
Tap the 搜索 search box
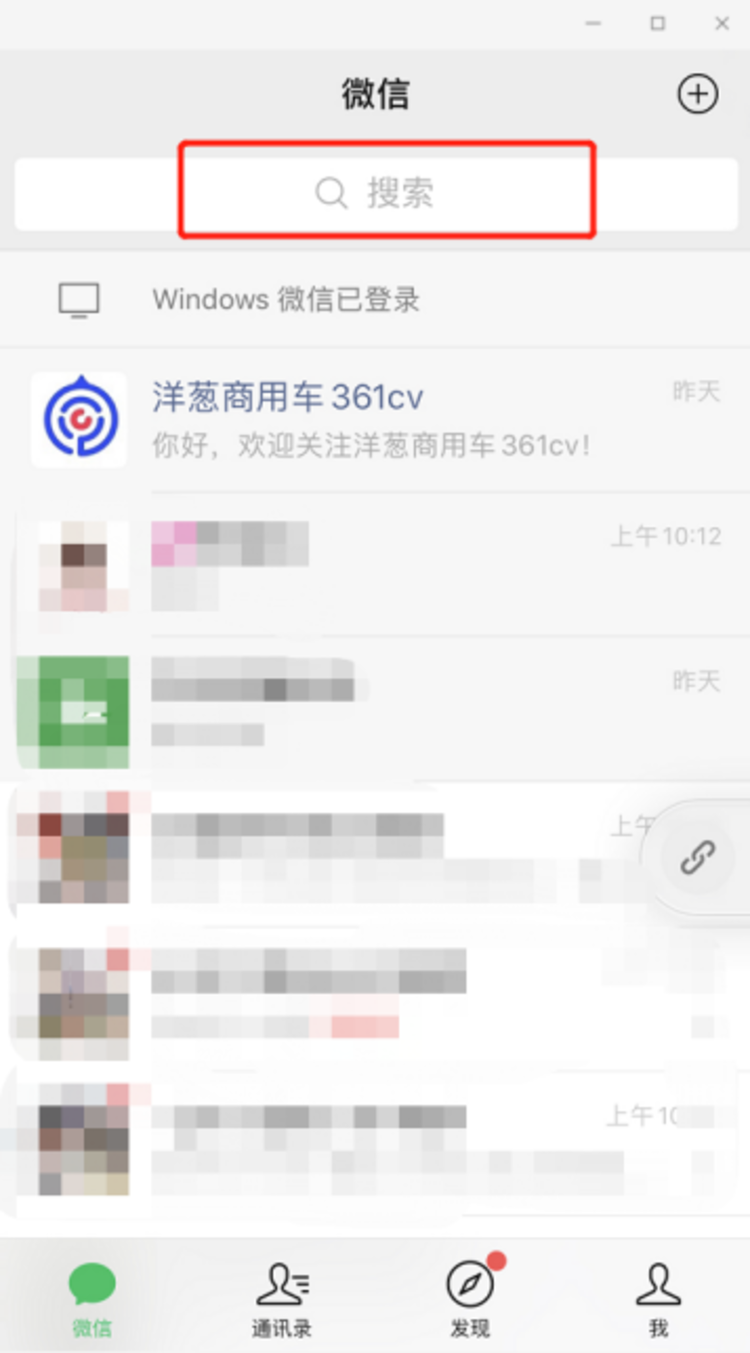click(376, 192)
